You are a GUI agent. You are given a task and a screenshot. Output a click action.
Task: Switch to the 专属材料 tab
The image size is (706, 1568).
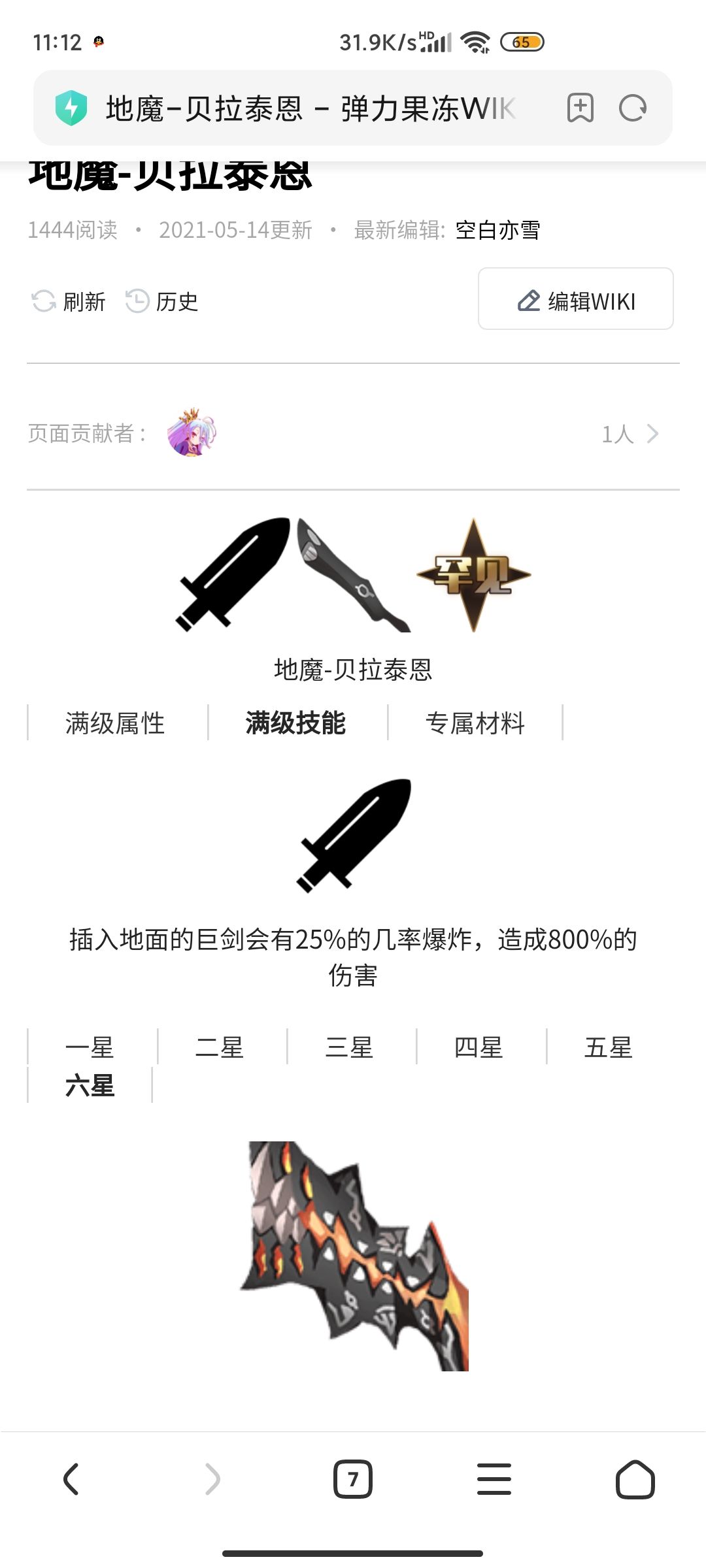475,723
